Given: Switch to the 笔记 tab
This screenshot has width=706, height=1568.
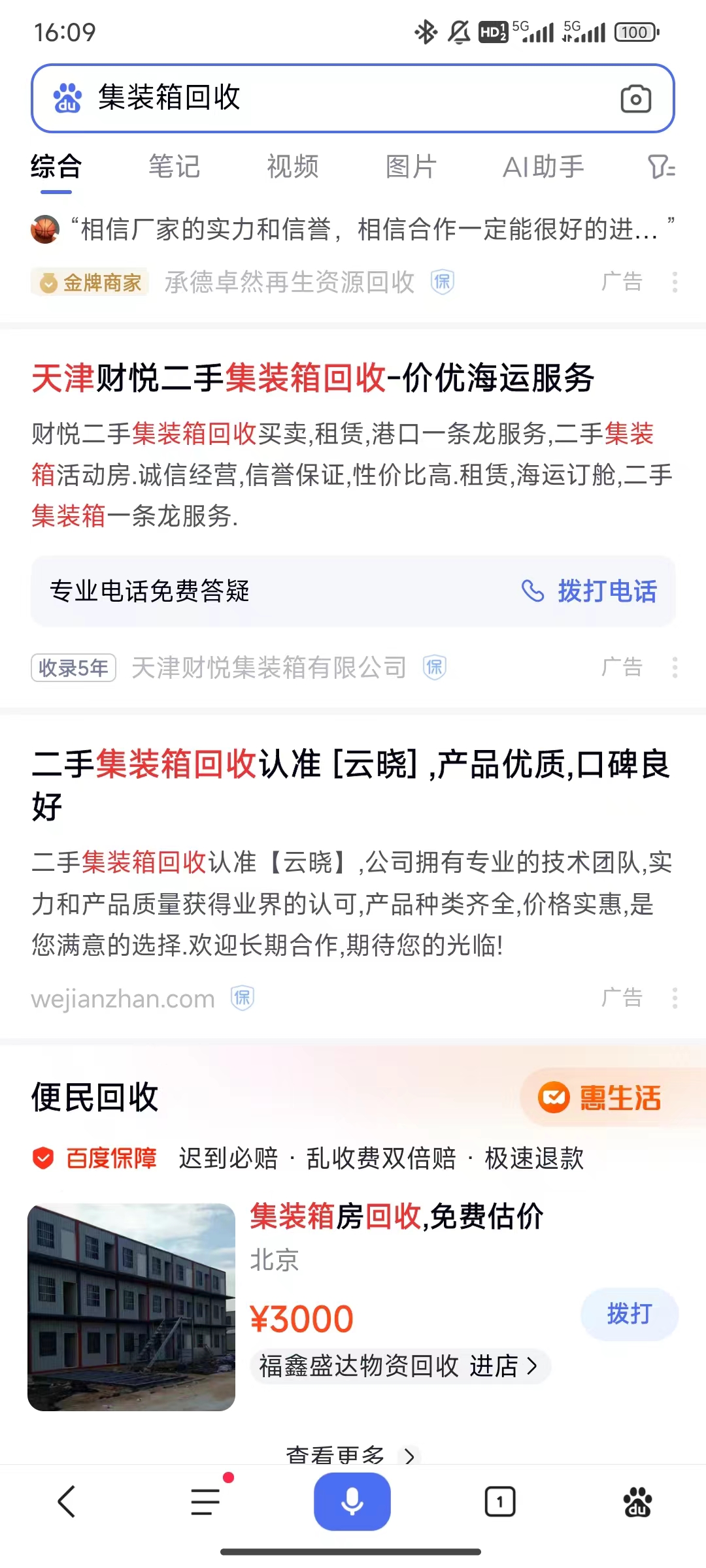Looking at the screenshot, I should pos(174,167).
